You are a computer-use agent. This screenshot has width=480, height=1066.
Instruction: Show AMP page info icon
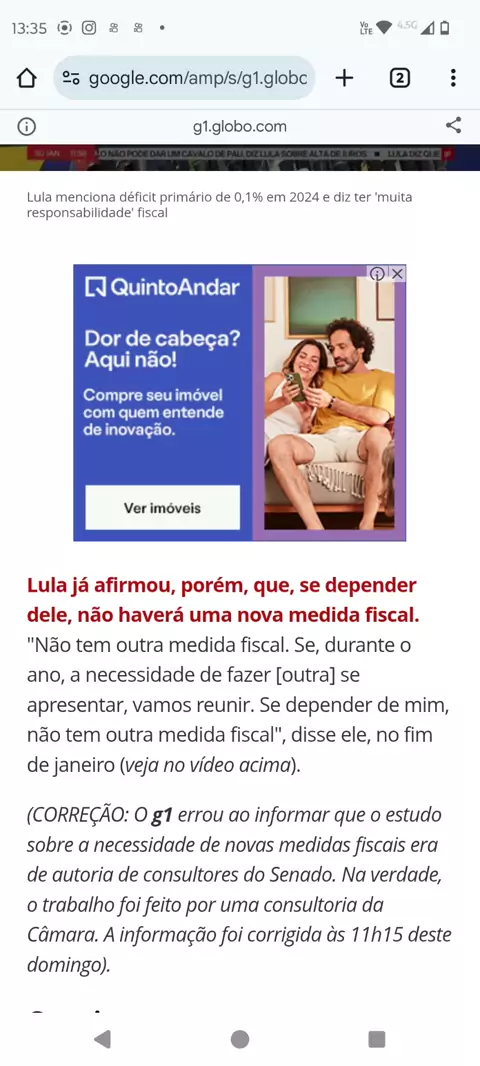(27, 126)
